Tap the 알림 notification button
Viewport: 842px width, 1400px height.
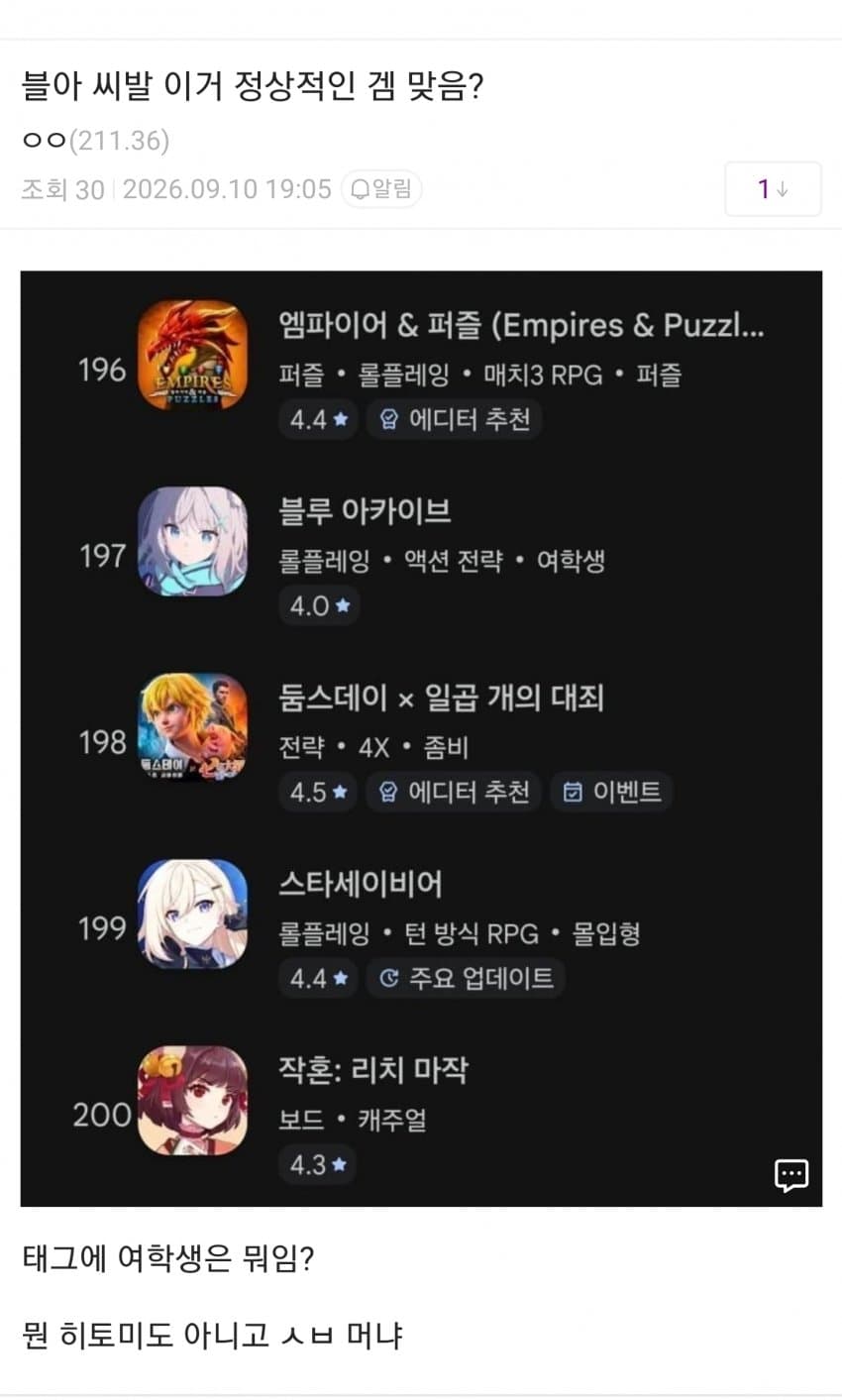pyautogui.click(x=381, y=188)
